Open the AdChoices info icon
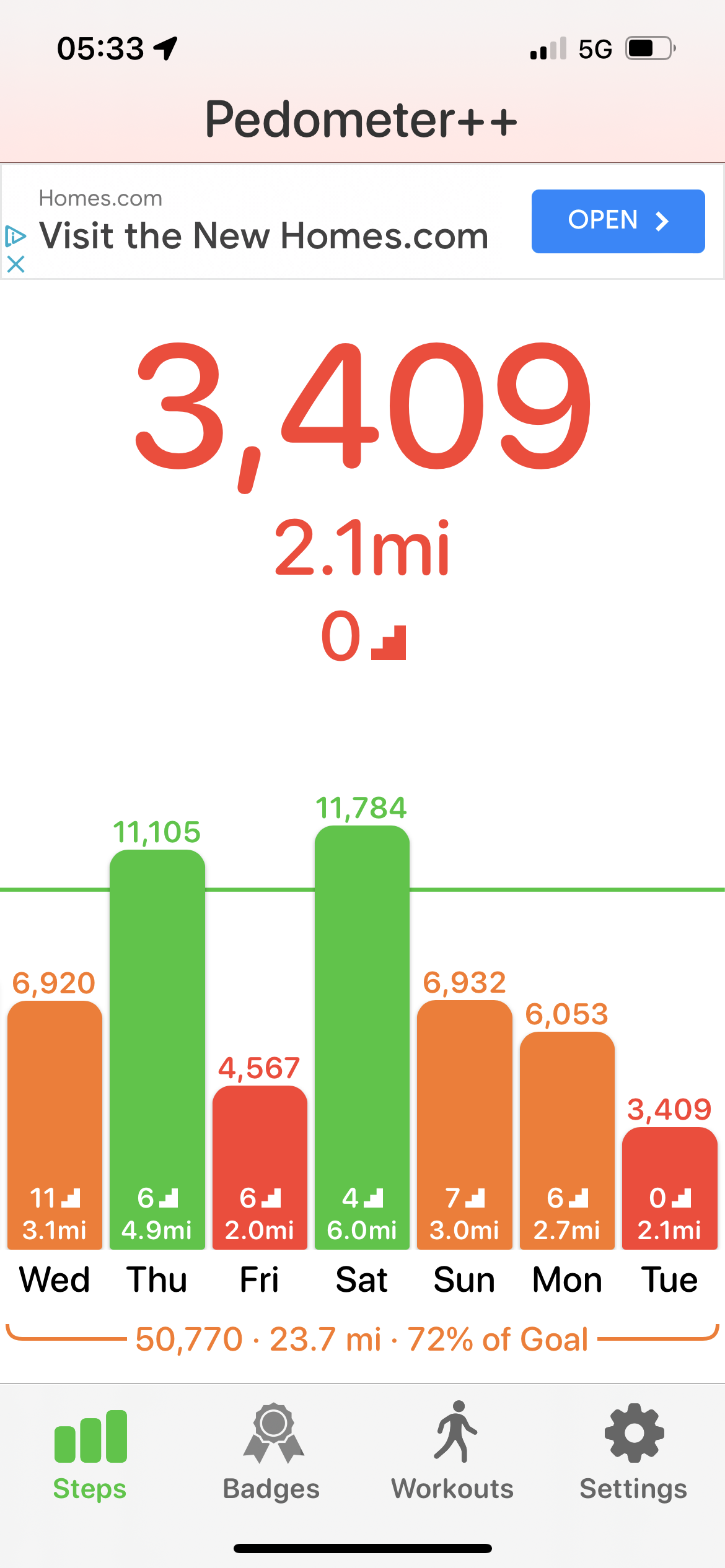This screenshot has height=1568, width=725. (15, 236)
